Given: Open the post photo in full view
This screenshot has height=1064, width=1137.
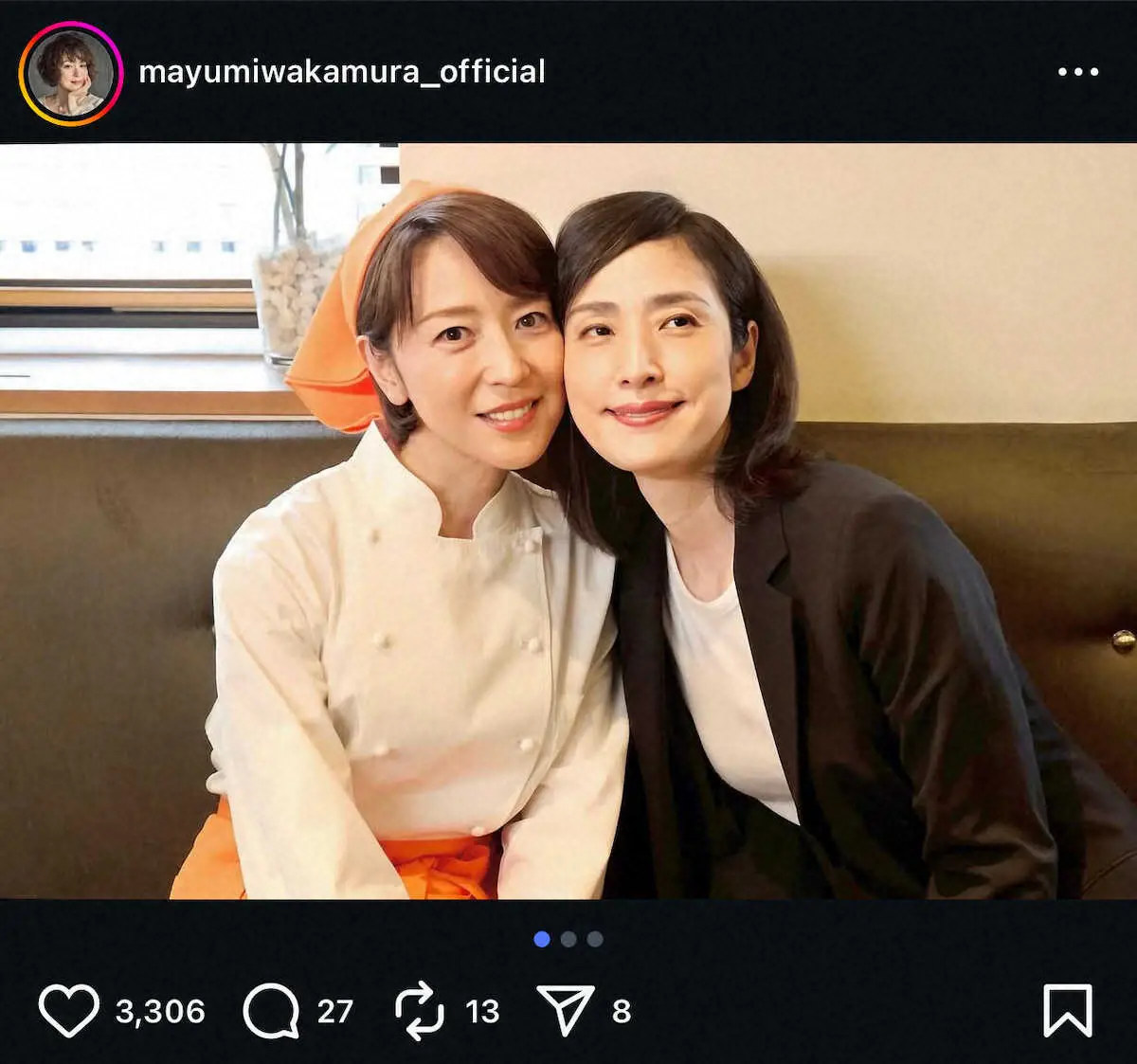Looking at the screenshot, I should pos(568,521).
